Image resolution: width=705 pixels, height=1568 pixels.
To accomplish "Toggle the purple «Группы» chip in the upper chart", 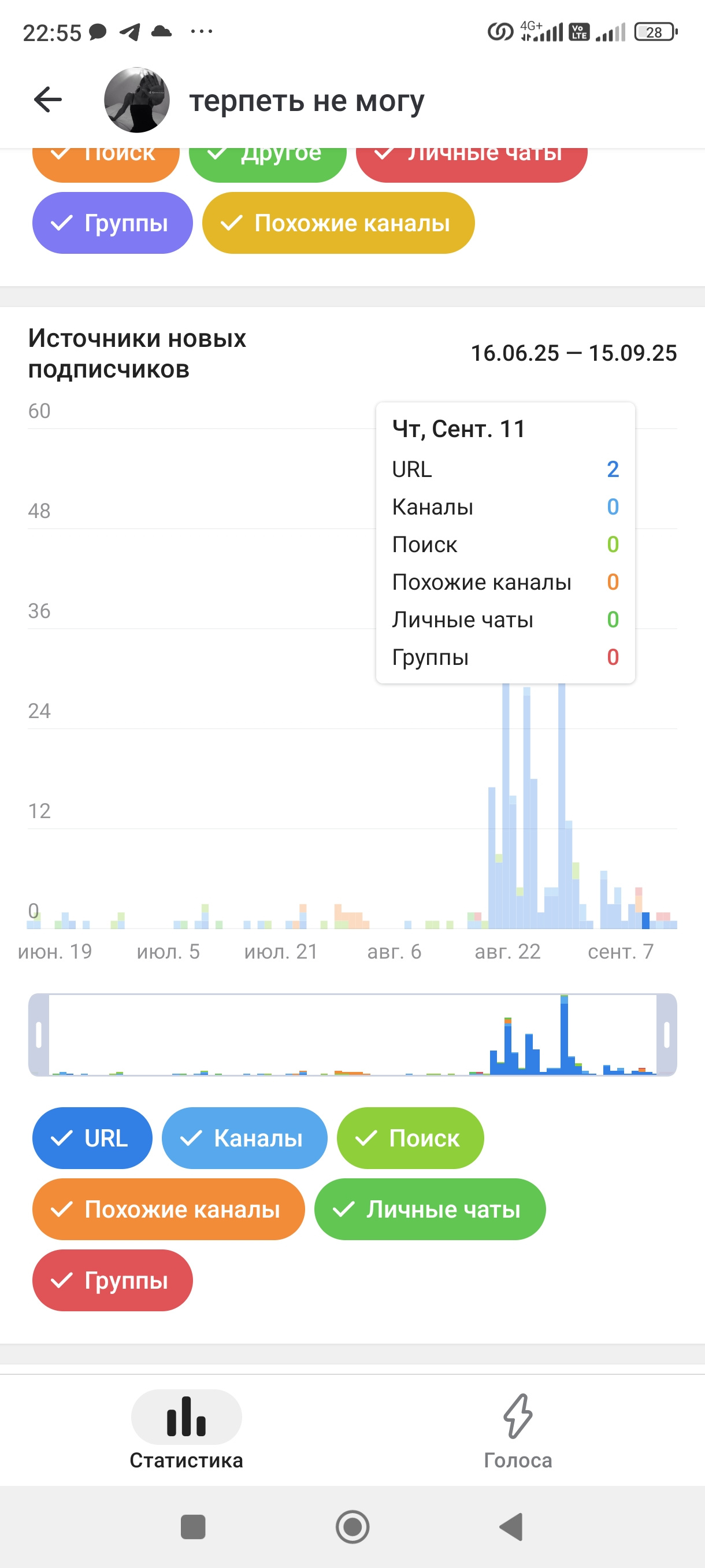I will tap(113, 223).
